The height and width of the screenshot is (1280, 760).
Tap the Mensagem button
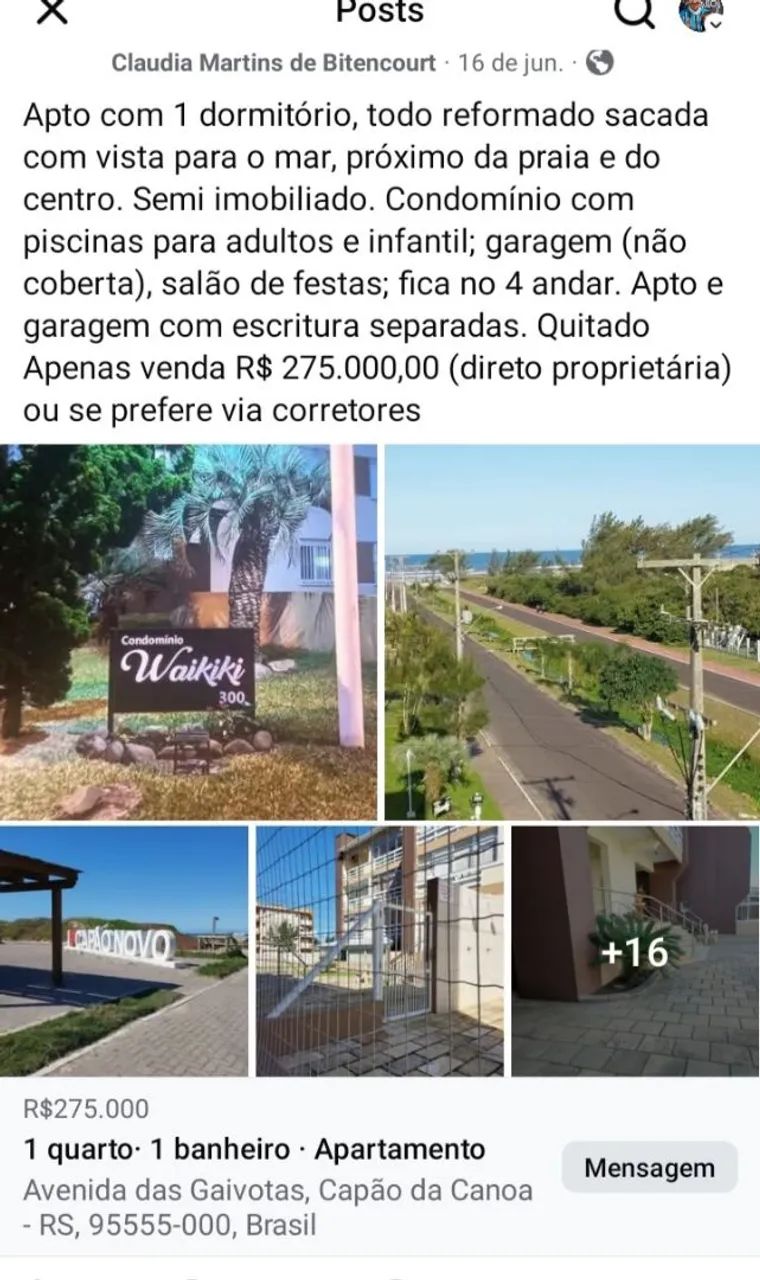point(648,1166)
